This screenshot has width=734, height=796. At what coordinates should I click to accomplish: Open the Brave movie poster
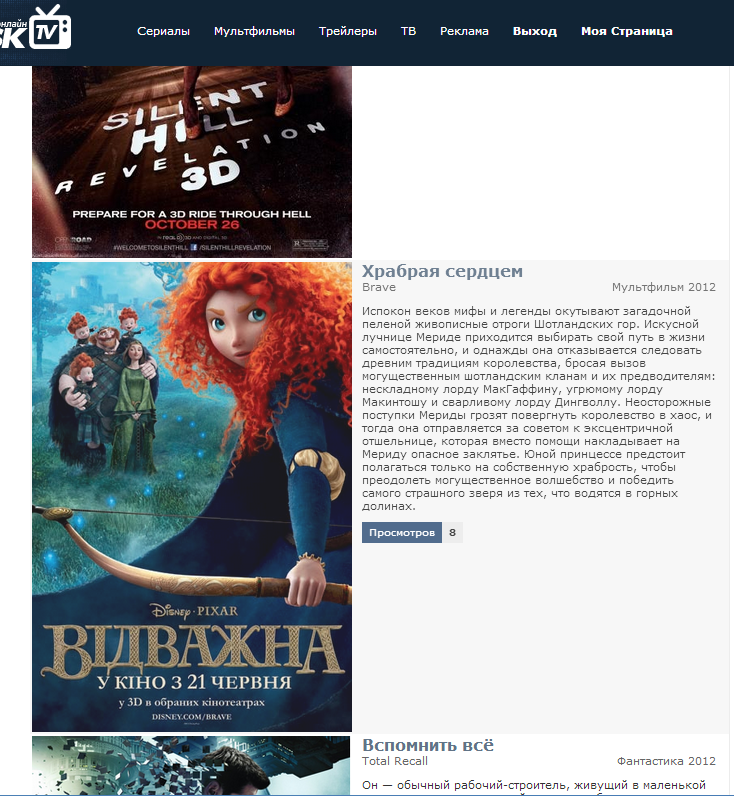pyautogui.click(x=192, y=497)
